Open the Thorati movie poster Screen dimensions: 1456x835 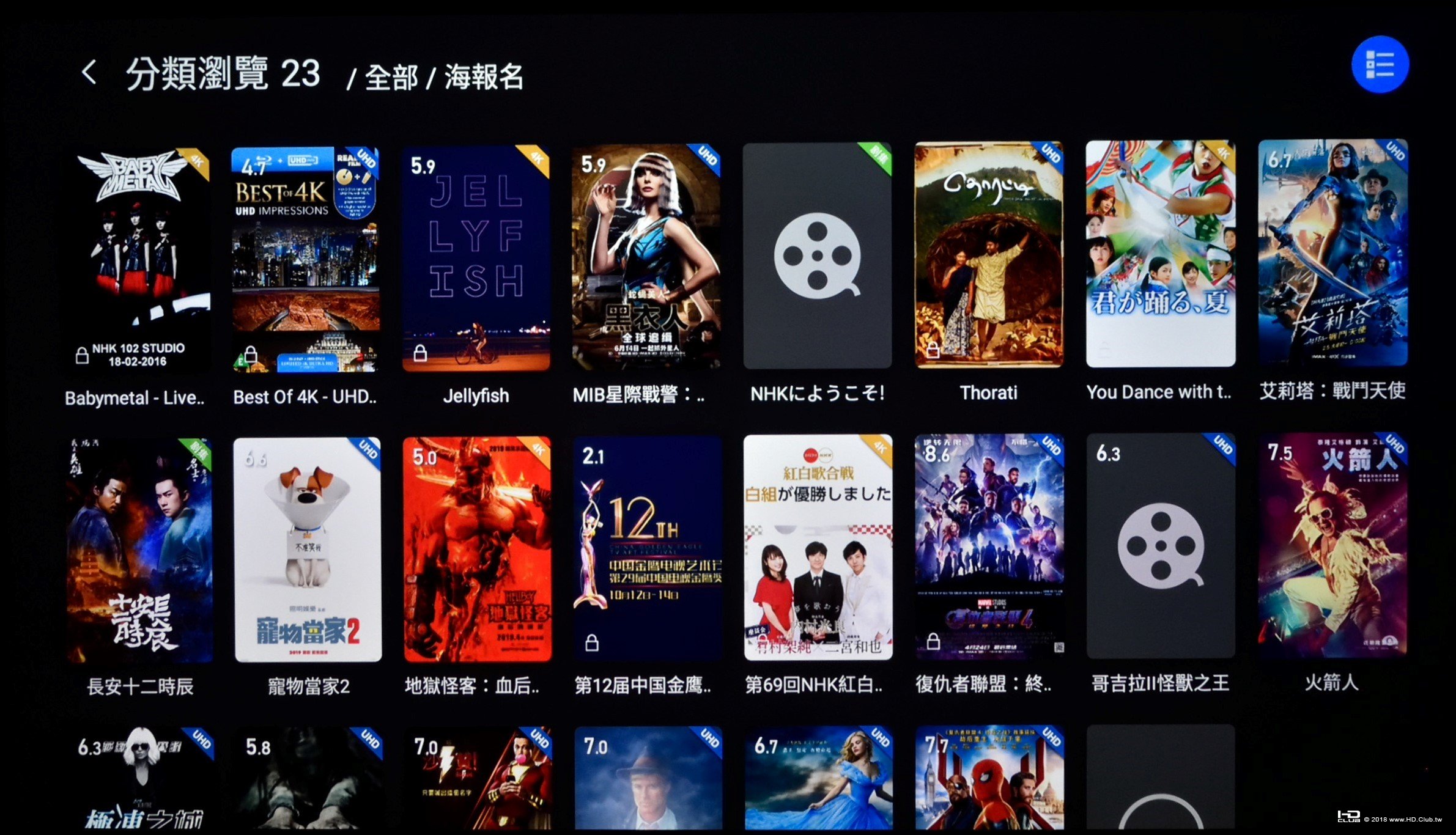988,254
